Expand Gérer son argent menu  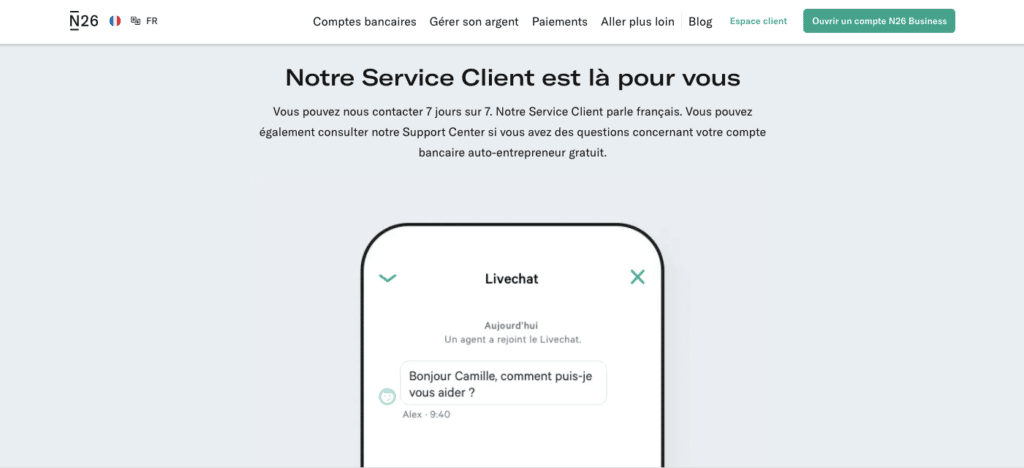point(474,21)
